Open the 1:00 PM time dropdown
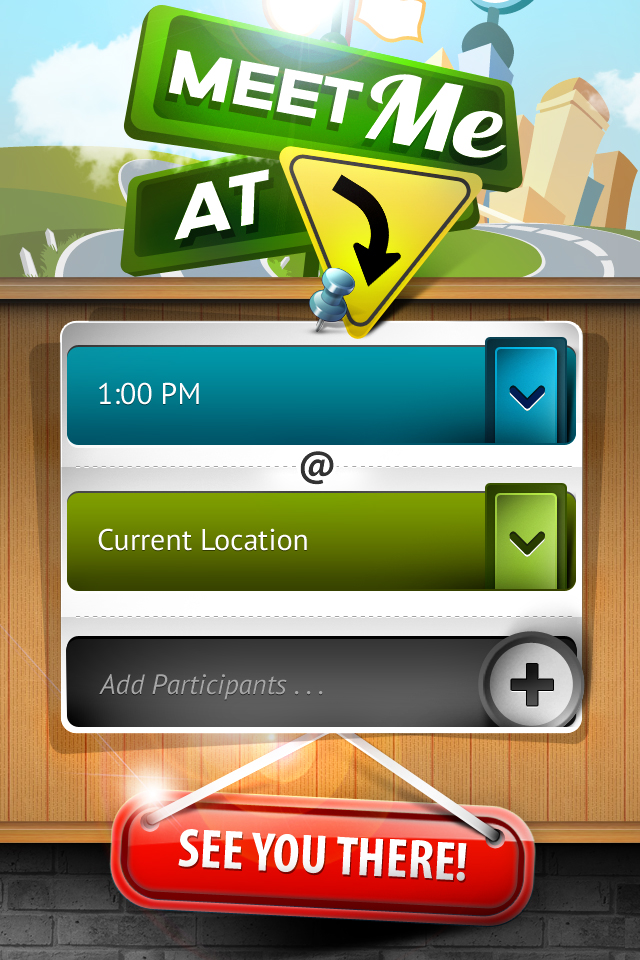Viewport: 640px width, 960px height. (526, 397)
